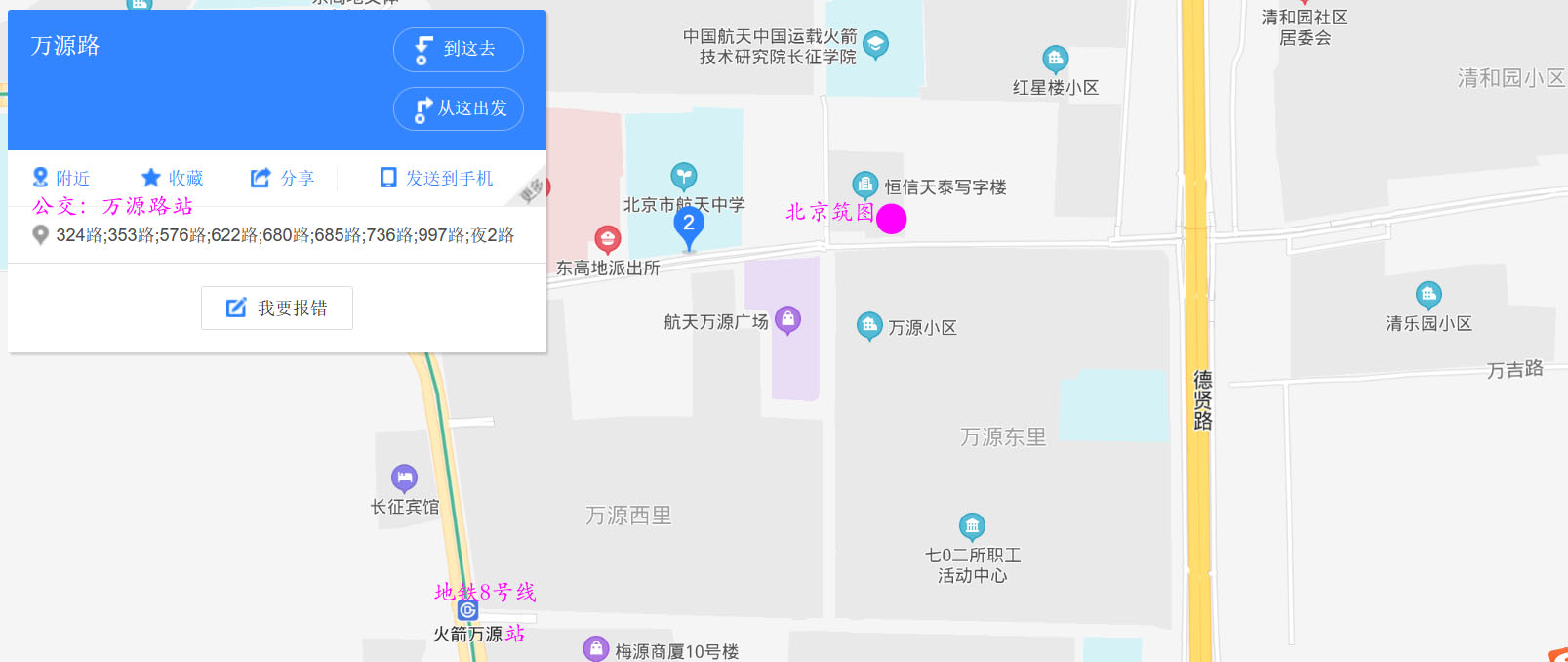Image resolution: width=1568 pixels, height=662 pixels.
Task: Select map marker number 2
Action: click(x=689, y=226)
